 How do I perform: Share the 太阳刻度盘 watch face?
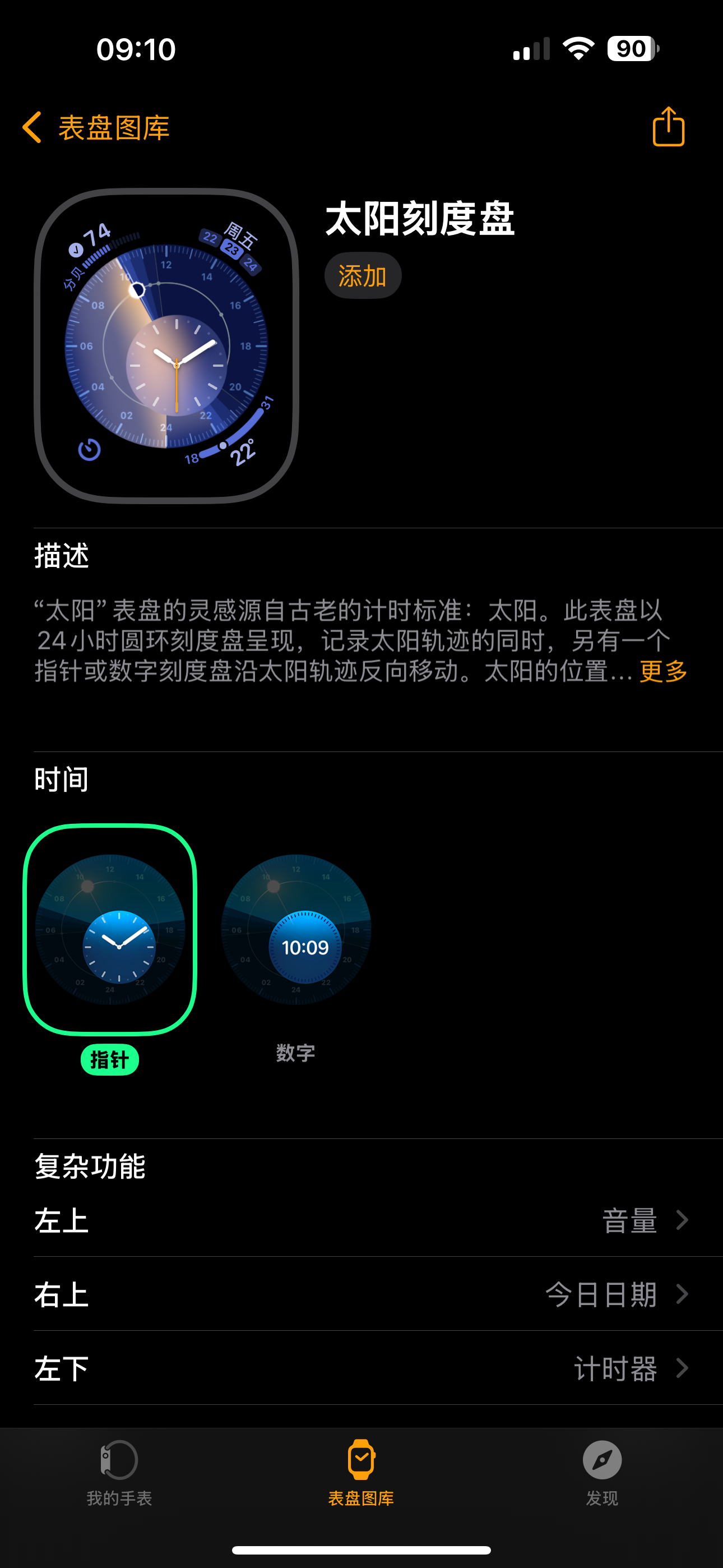[x=668, y=127]
